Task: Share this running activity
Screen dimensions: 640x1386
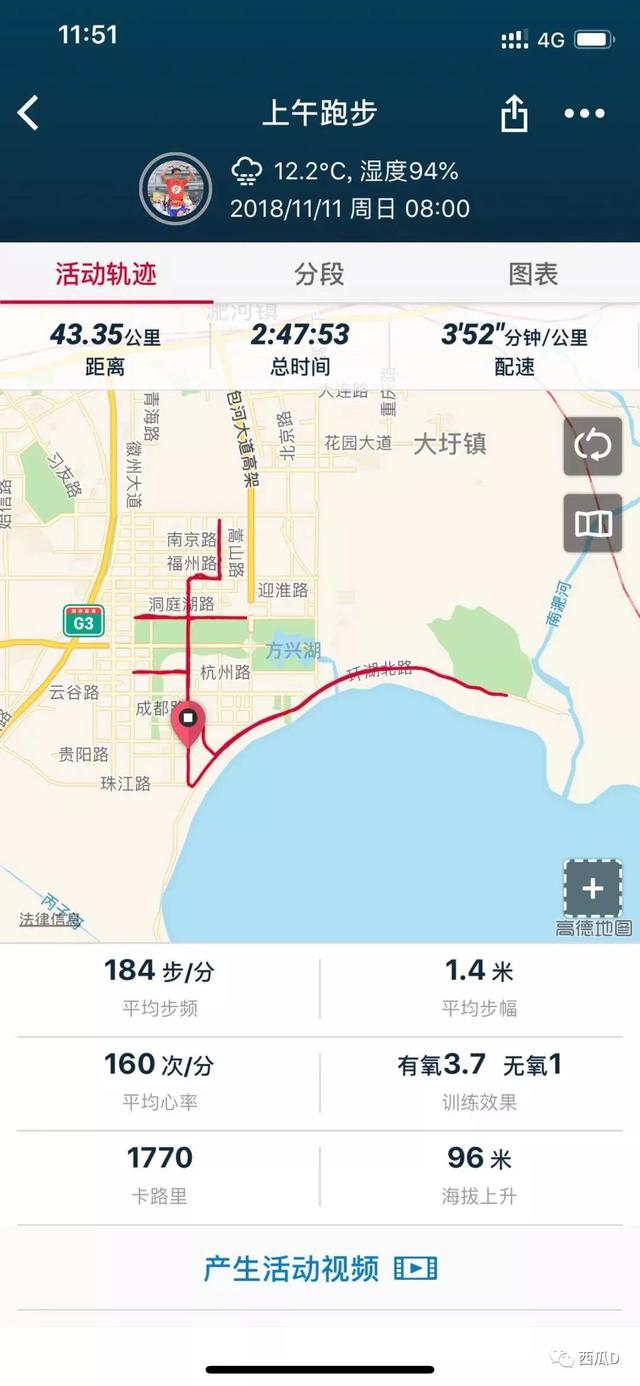Action: click(513, 113)
